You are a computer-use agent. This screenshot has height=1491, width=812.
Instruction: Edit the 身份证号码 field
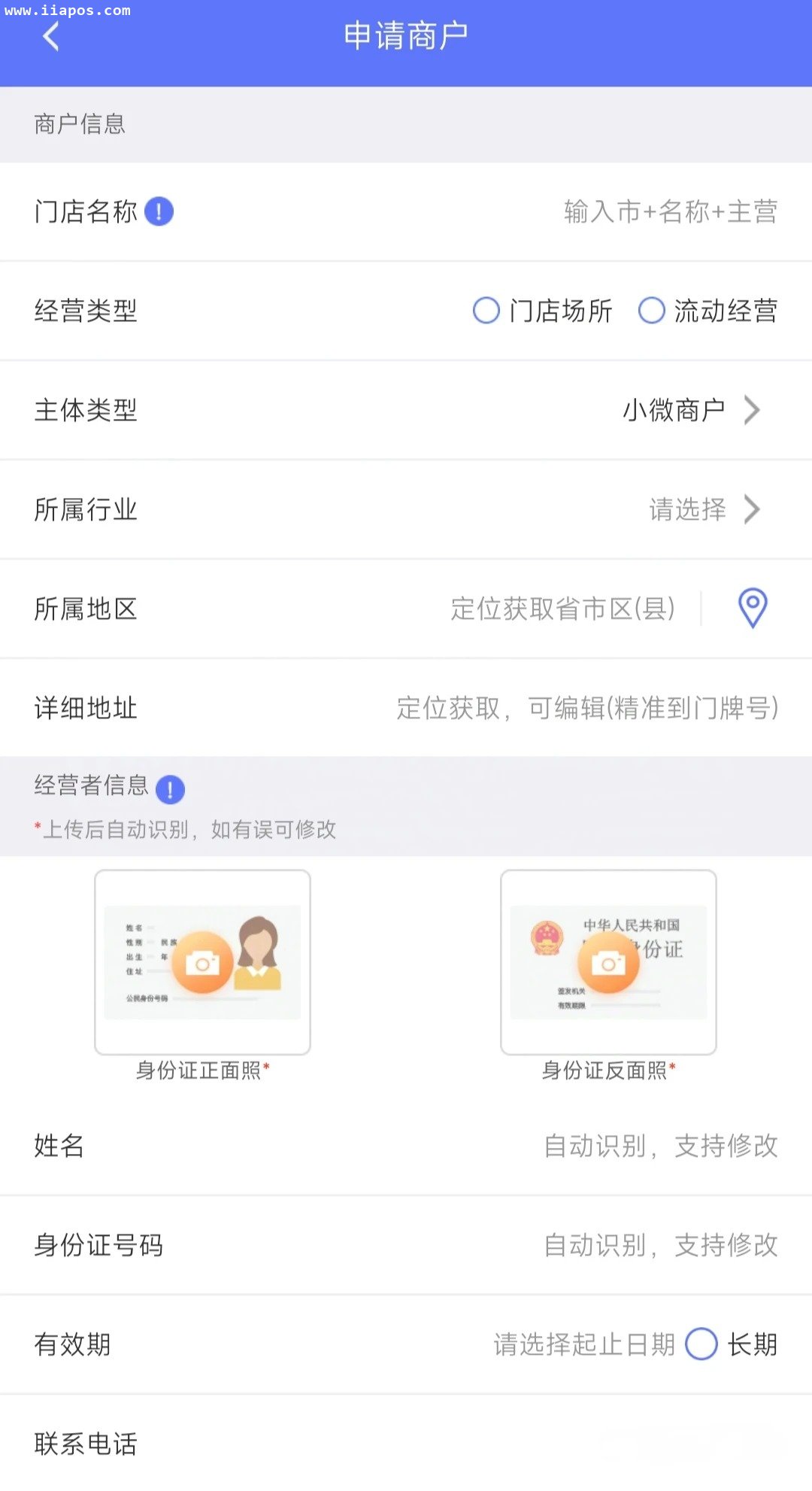[x=660, y=1245]
